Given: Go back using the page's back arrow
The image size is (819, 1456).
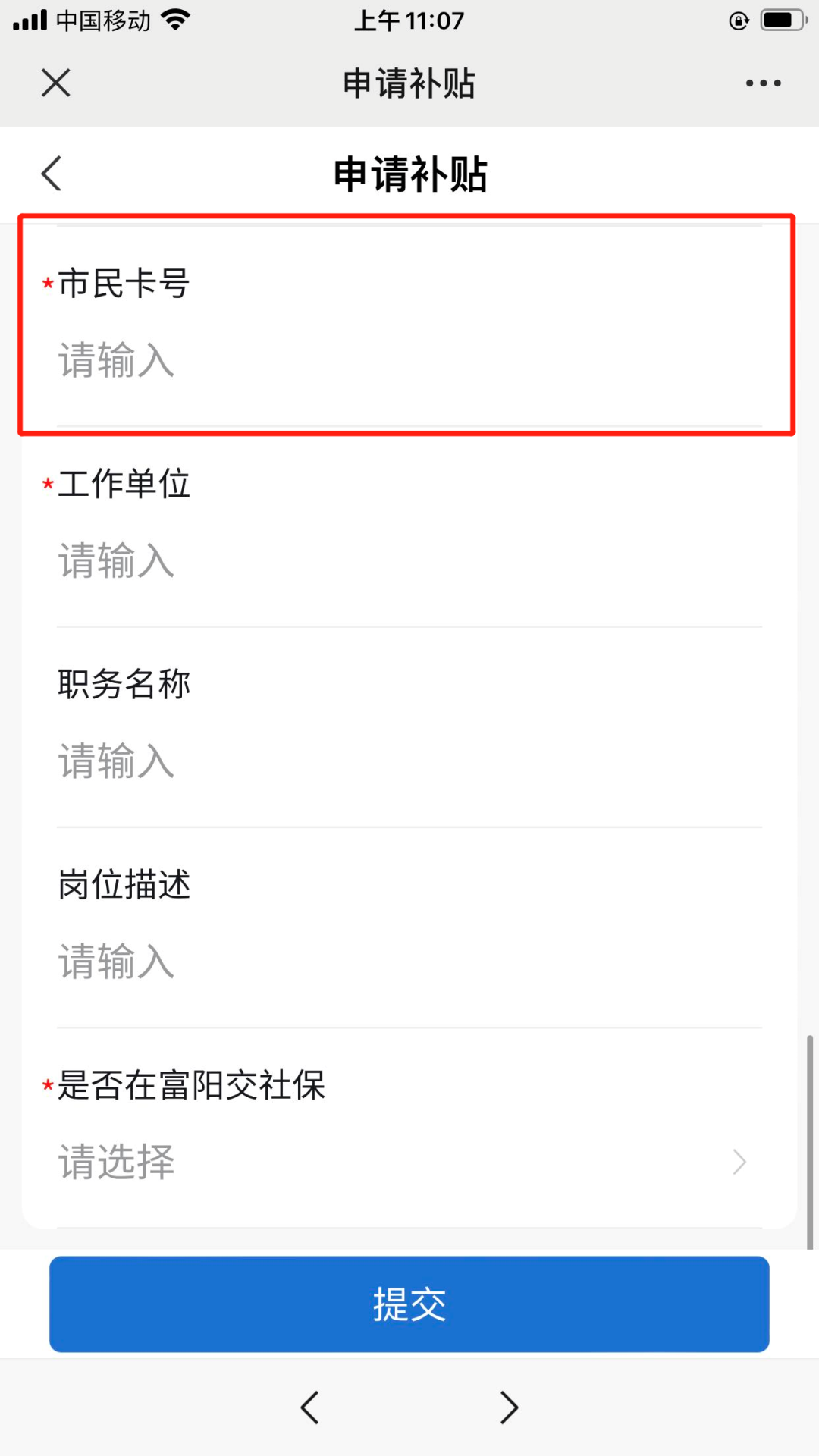Looking at the screenshot, I should pyautogui.click(x=52, y=174).
